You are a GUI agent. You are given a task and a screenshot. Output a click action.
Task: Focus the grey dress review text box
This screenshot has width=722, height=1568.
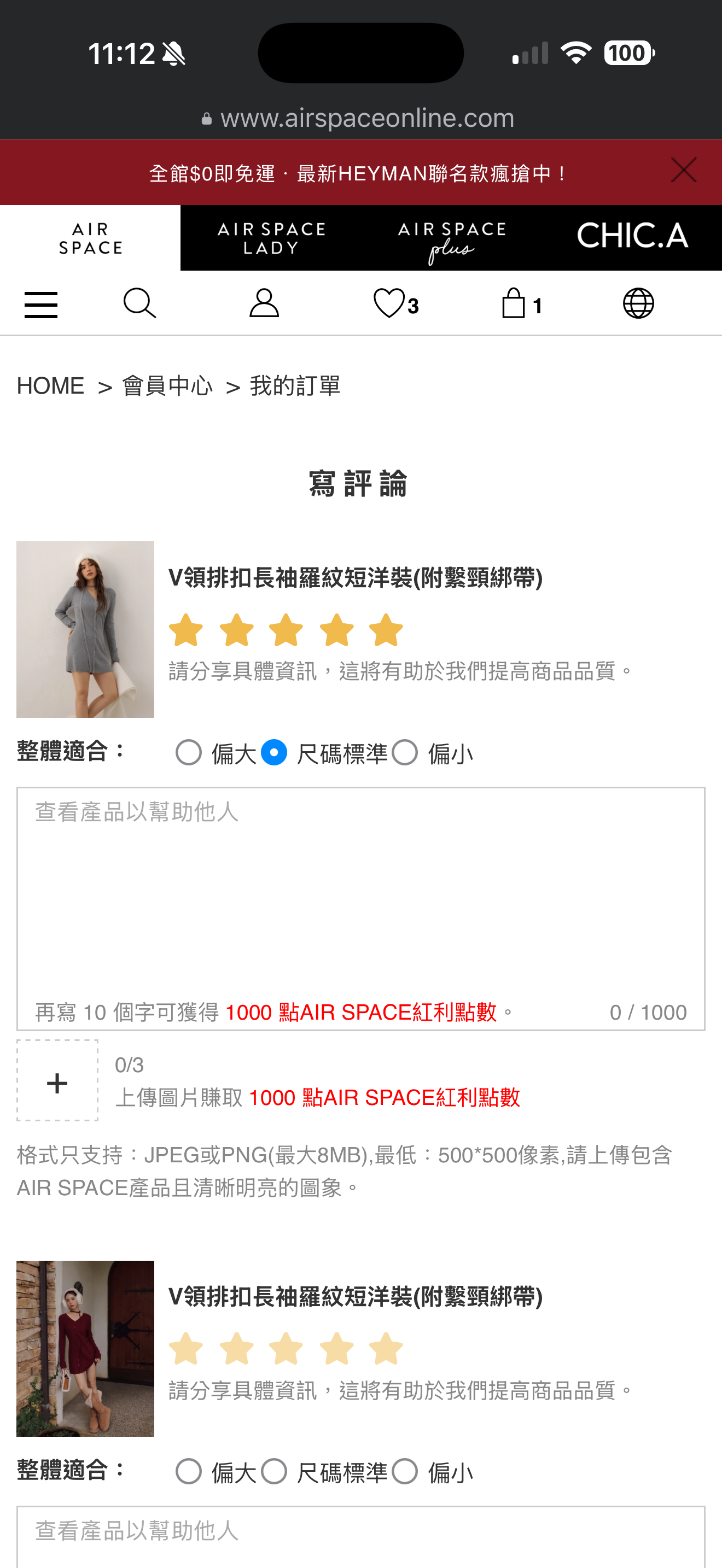(x=360, y=895)
